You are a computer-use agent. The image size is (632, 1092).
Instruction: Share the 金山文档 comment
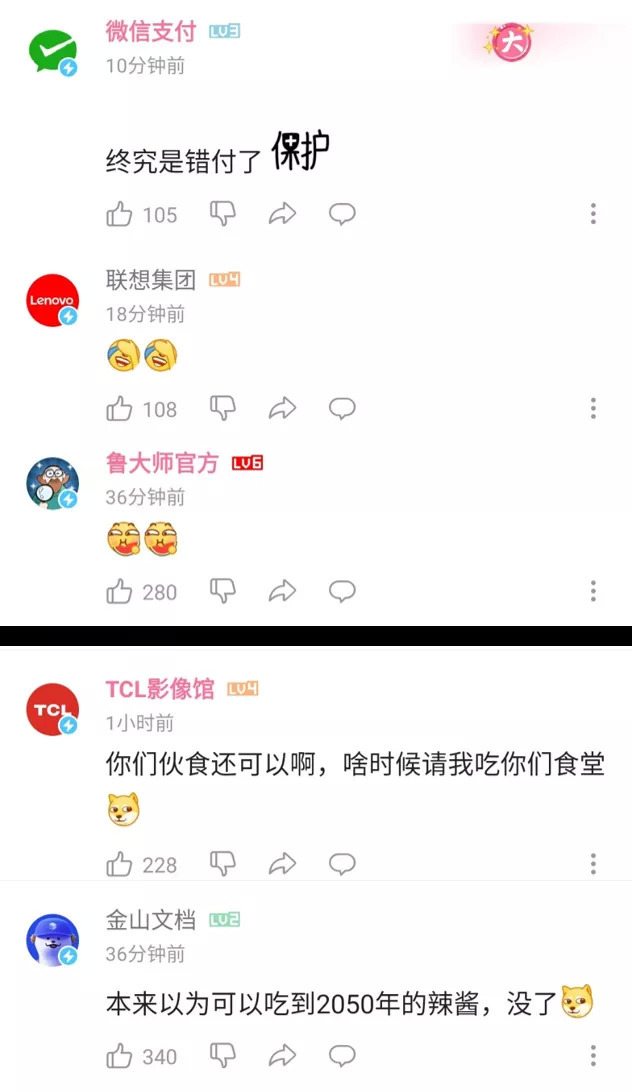pyautogui.click(x=282, y=1056)
